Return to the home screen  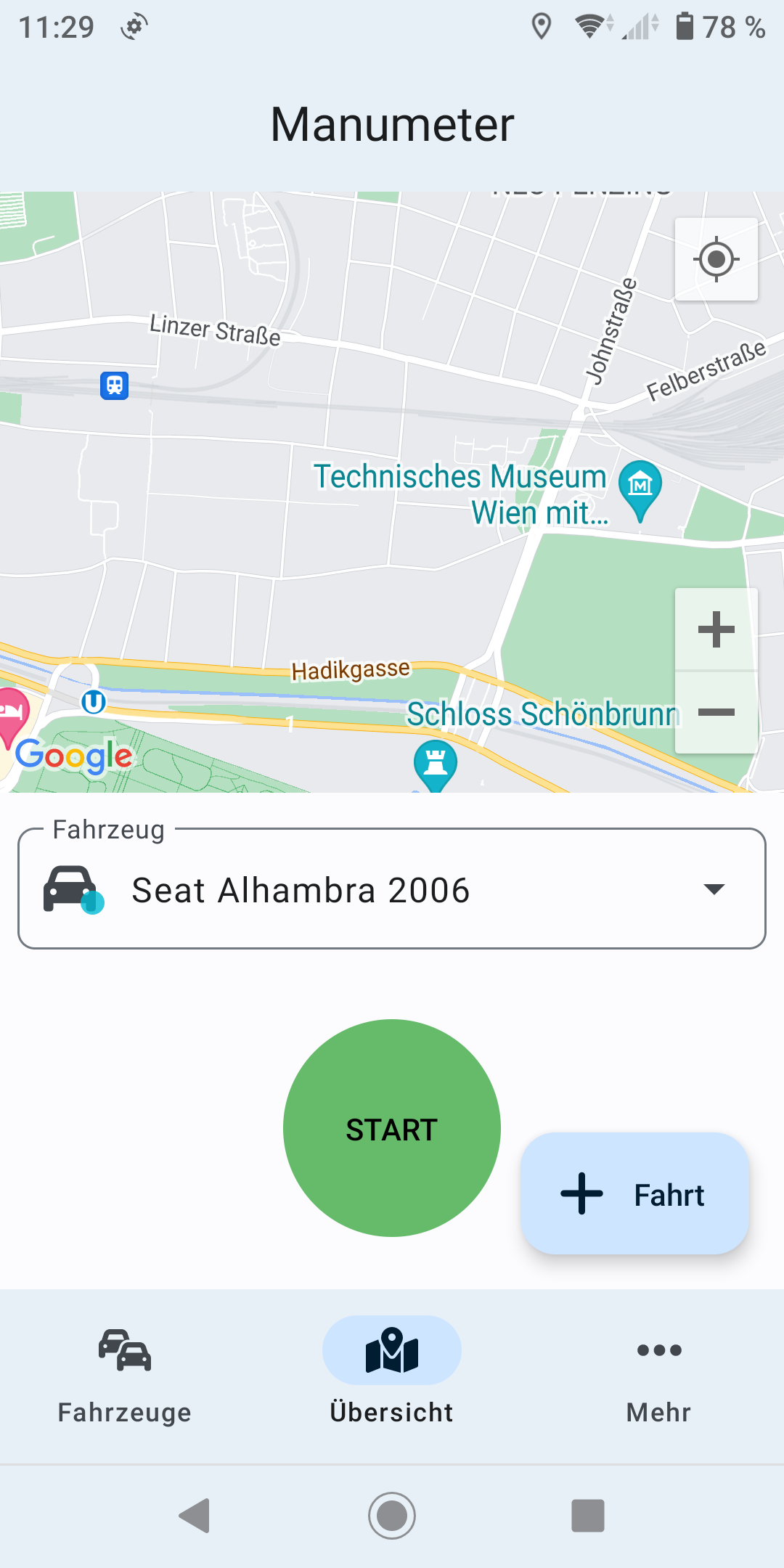click(x=392, y=1516)
